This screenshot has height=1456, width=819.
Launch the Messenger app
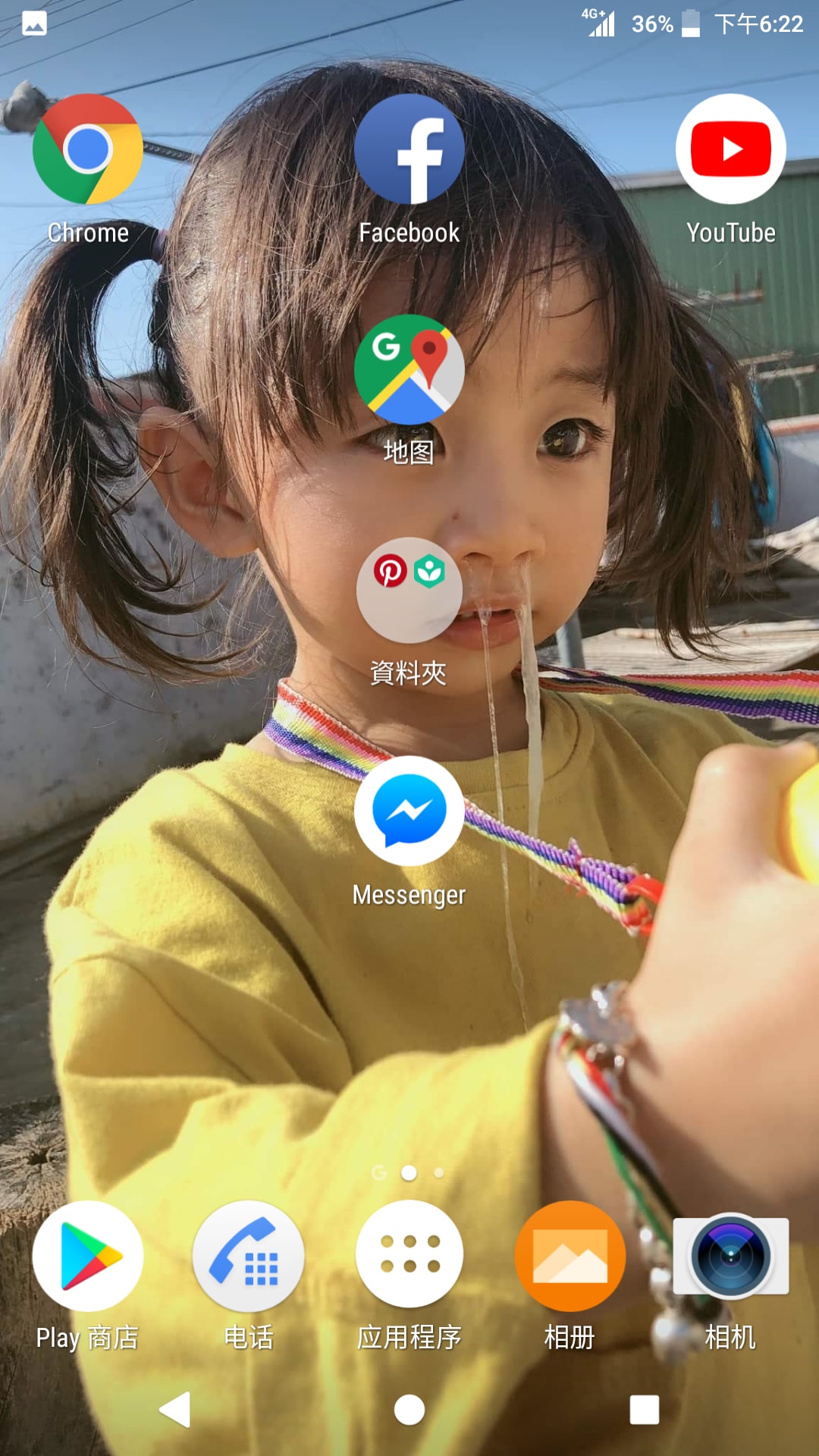pyautogui.click(x=409, y=811)
